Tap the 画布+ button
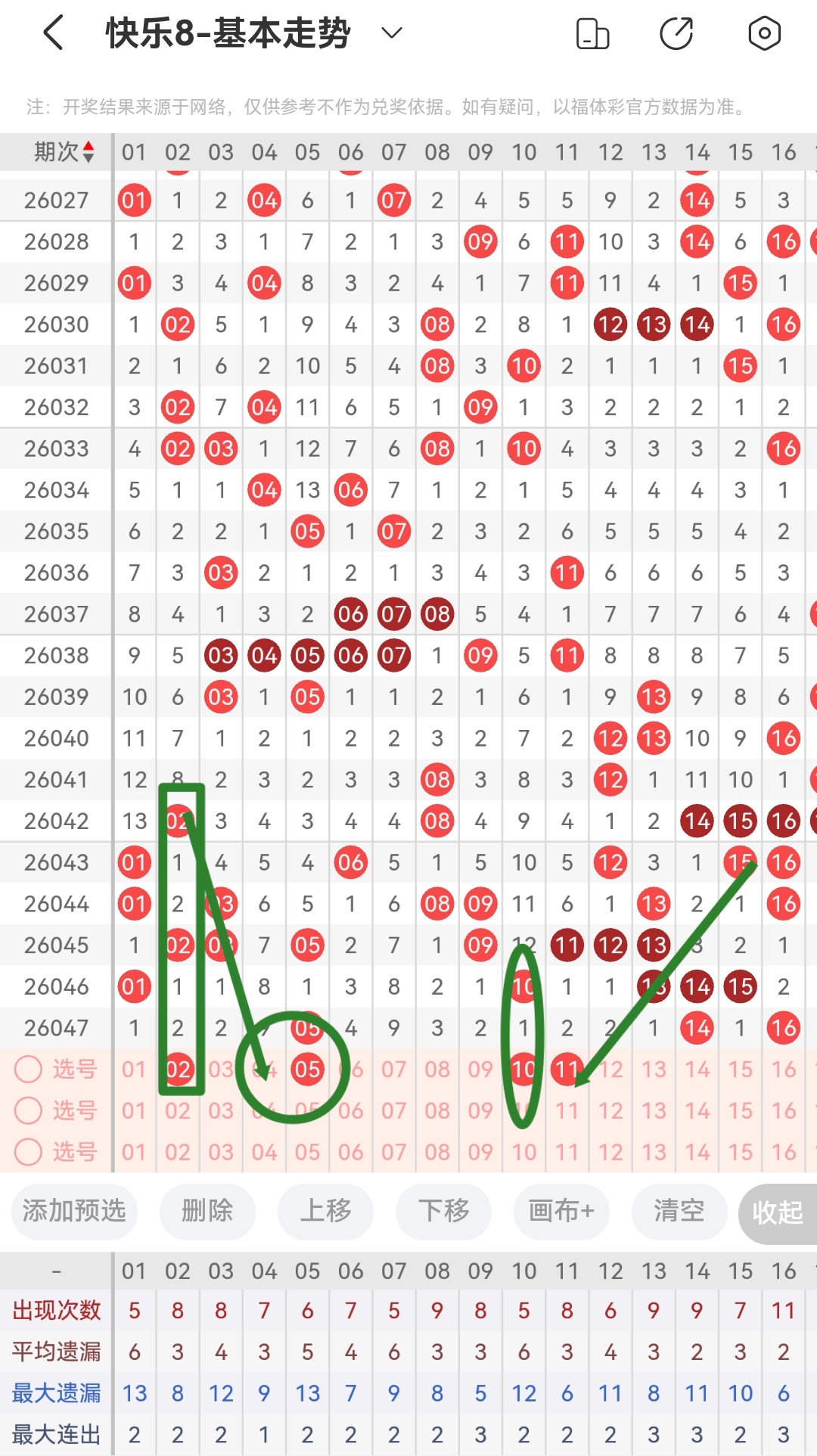Viewport: 817px width, 1456px height. pos(561,1211)
